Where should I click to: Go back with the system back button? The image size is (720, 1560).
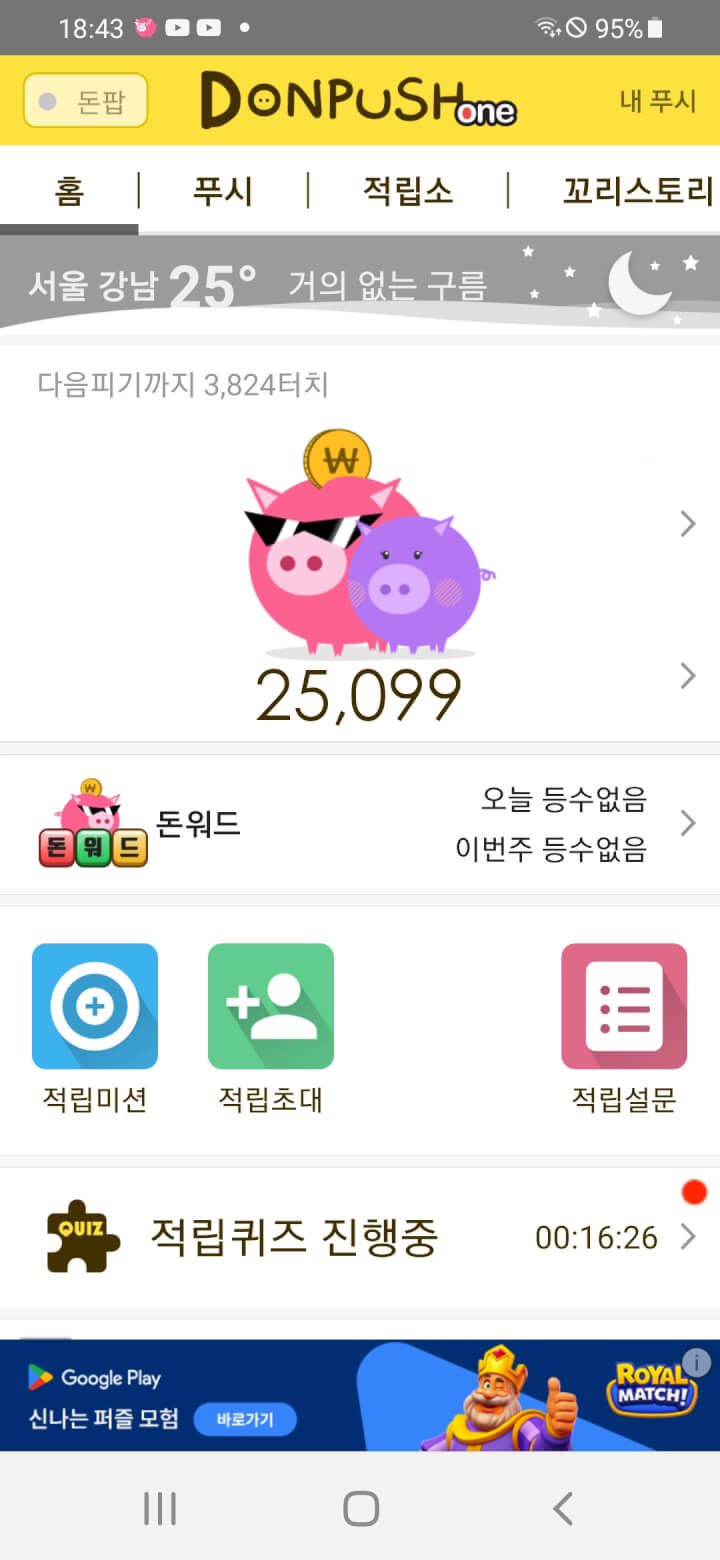tap(563, 1508)
